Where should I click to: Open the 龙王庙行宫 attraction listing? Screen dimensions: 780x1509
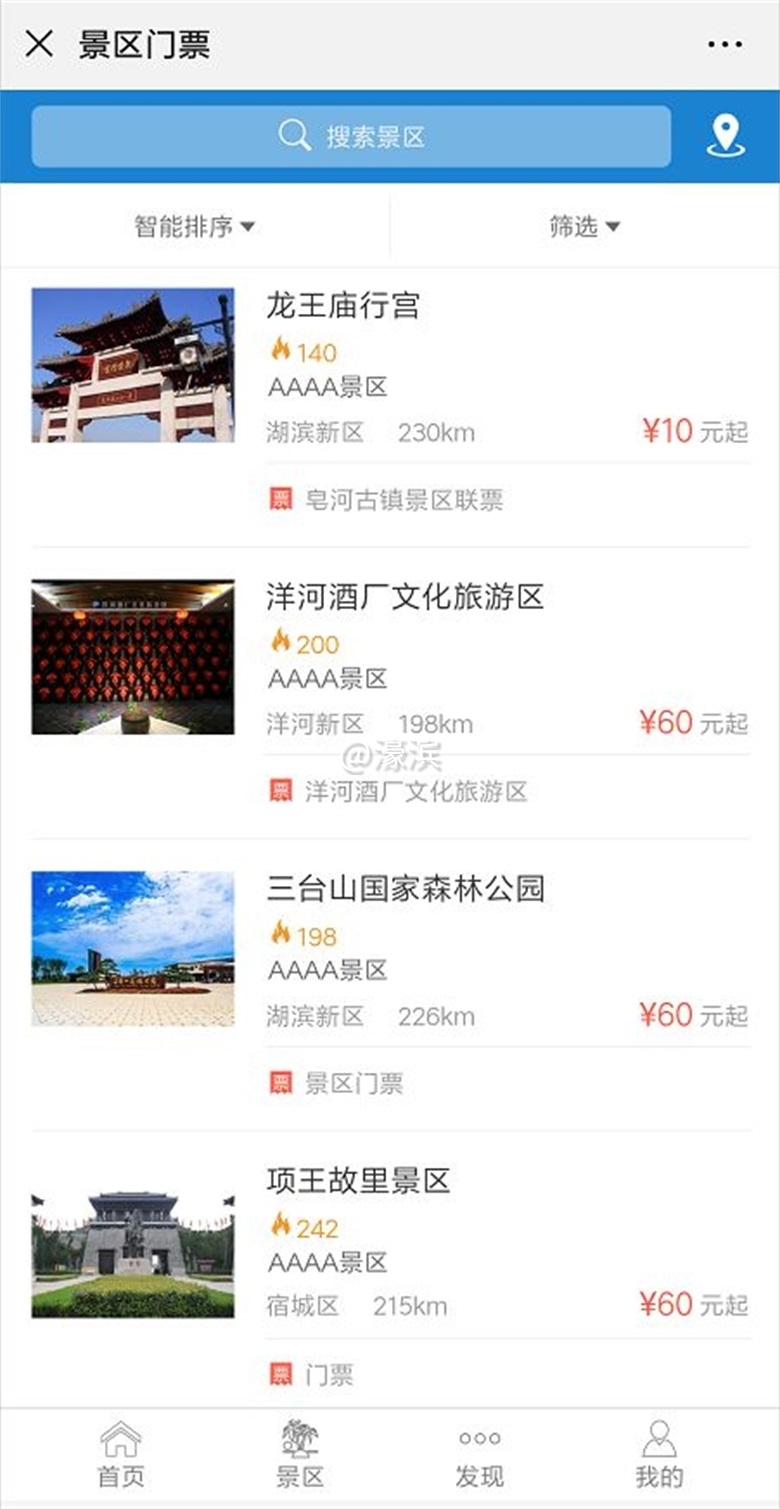(343, 306)
